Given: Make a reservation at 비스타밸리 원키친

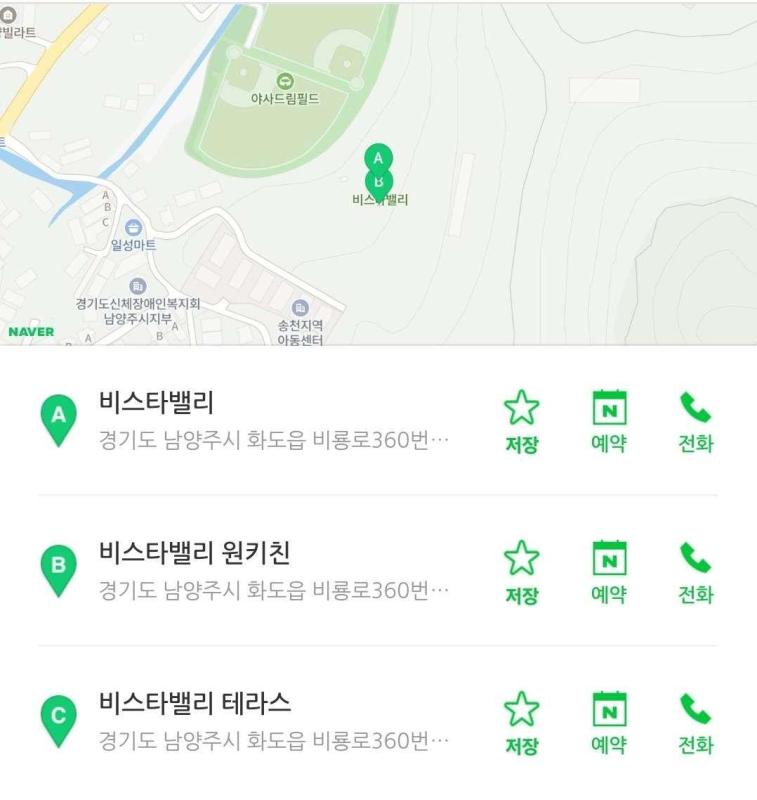Looking at the screenshot, I should coord(609,573).
